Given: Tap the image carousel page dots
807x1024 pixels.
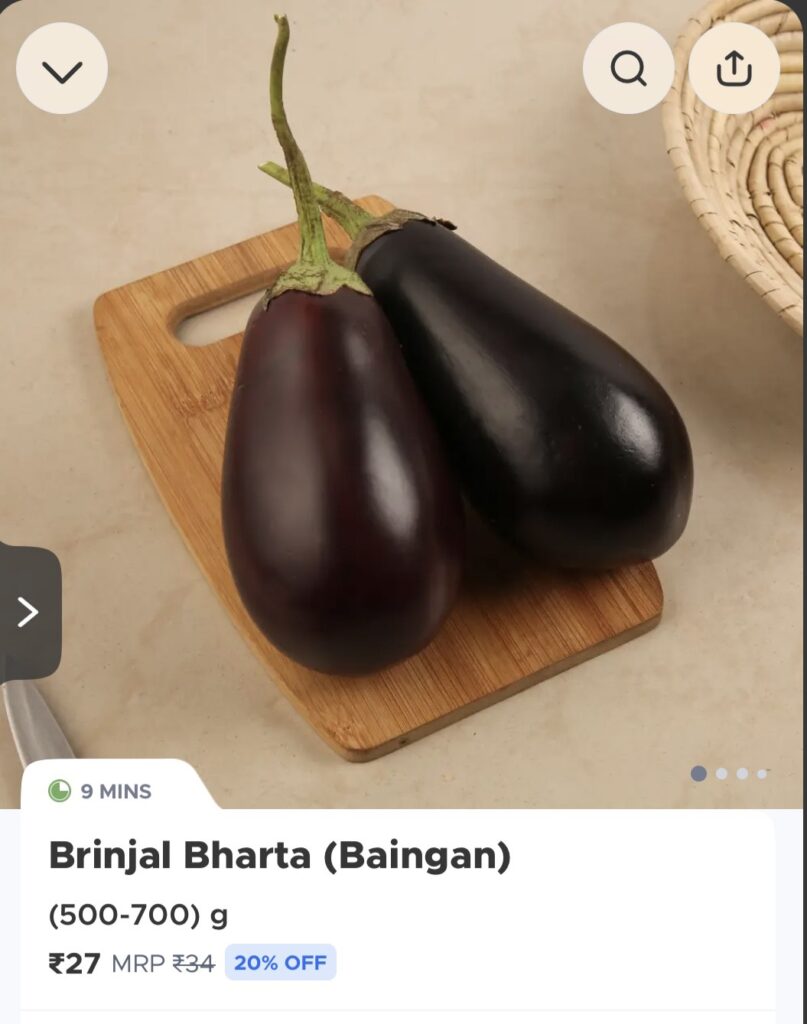Looking at the screenshot, I should tap(729, 773).
